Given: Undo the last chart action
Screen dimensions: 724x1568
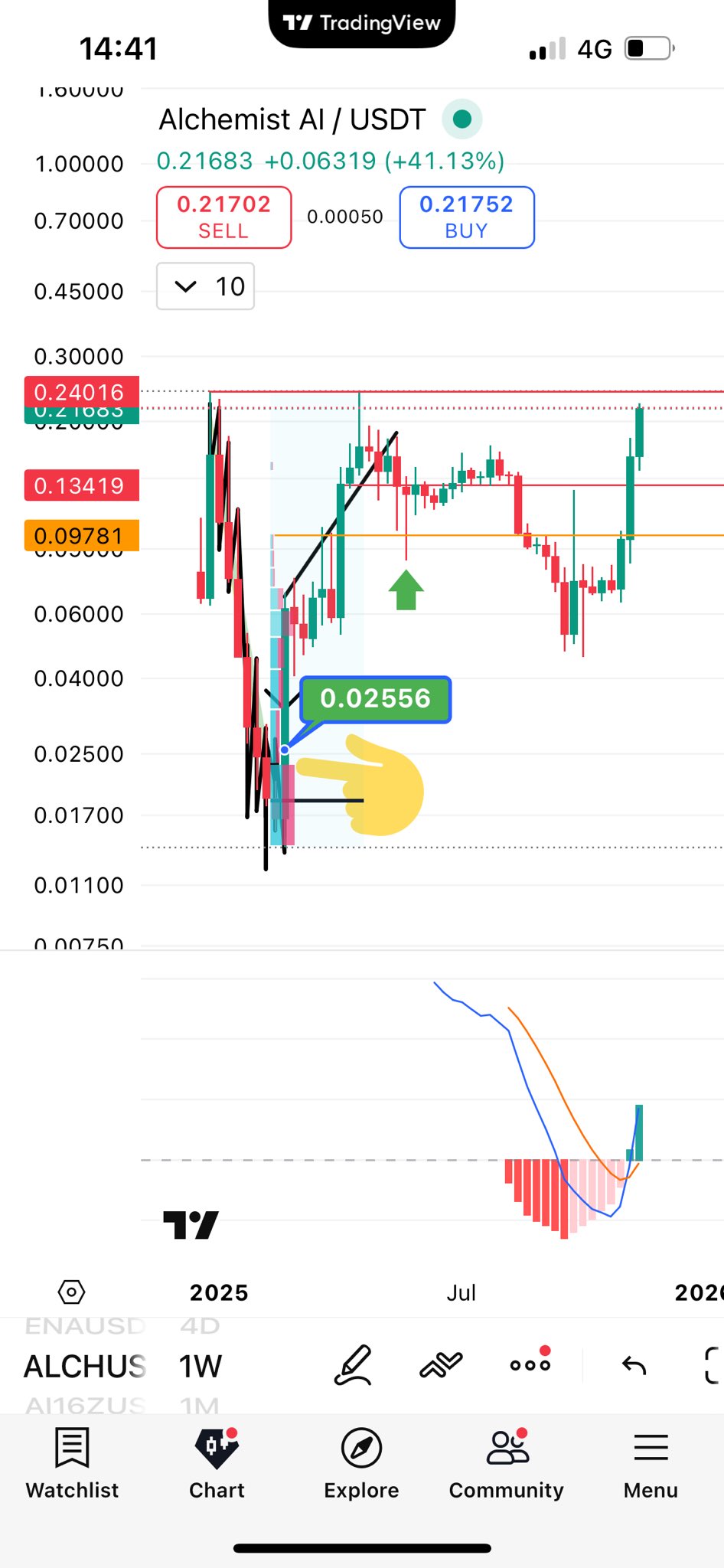Looking at the screenshot, I should click(x=634, y=1365).
